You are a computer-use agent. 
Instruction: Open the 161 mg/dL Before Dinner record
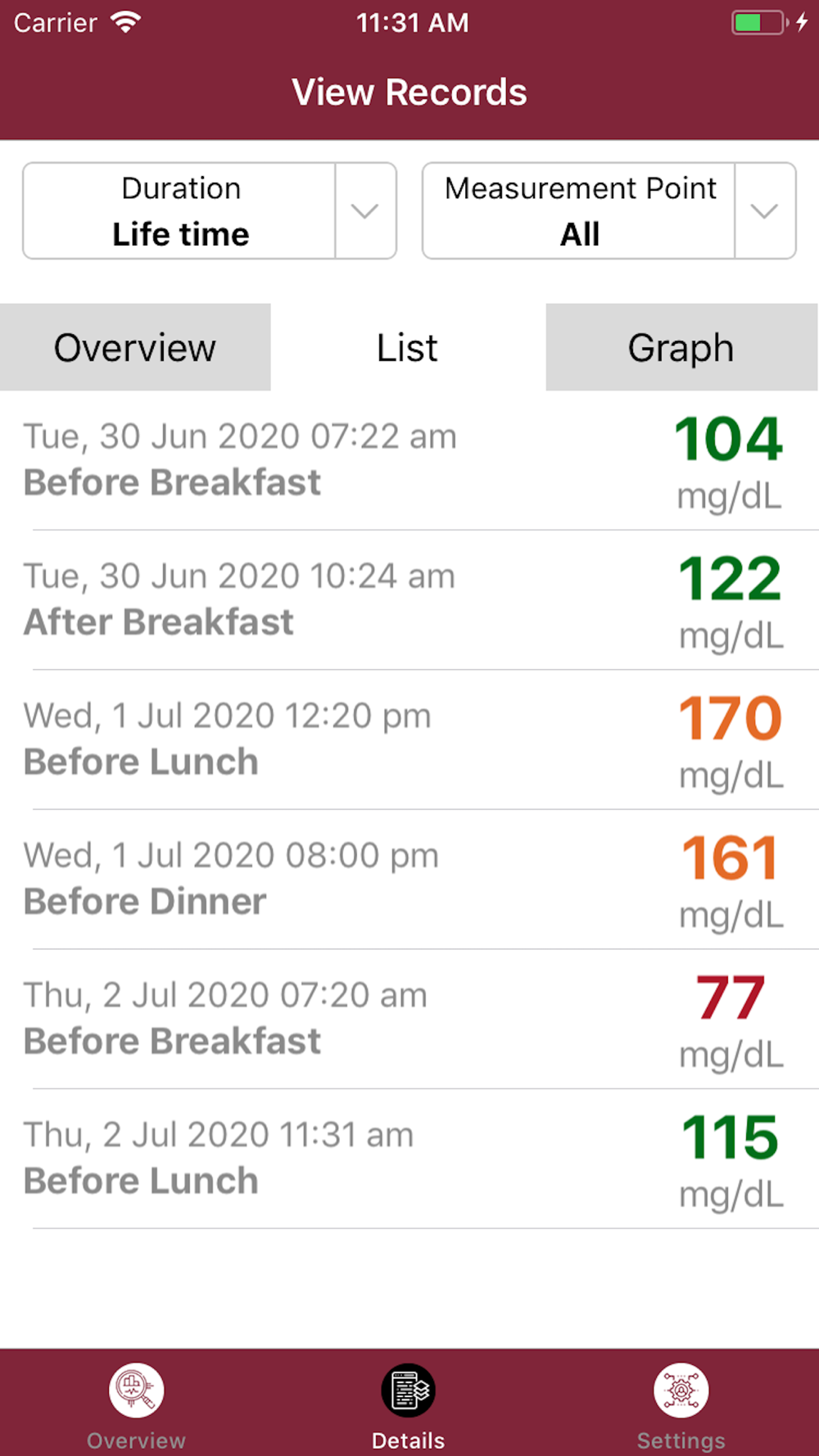[x=409, y=879]
